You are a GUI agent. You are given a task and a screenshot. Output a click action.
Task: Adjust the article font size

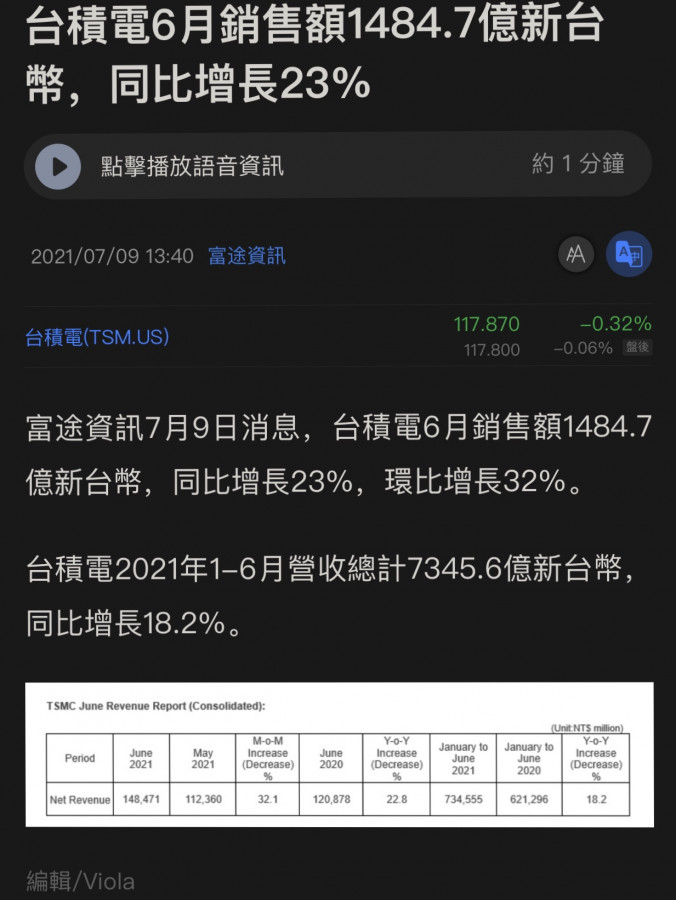click(576, 255)
